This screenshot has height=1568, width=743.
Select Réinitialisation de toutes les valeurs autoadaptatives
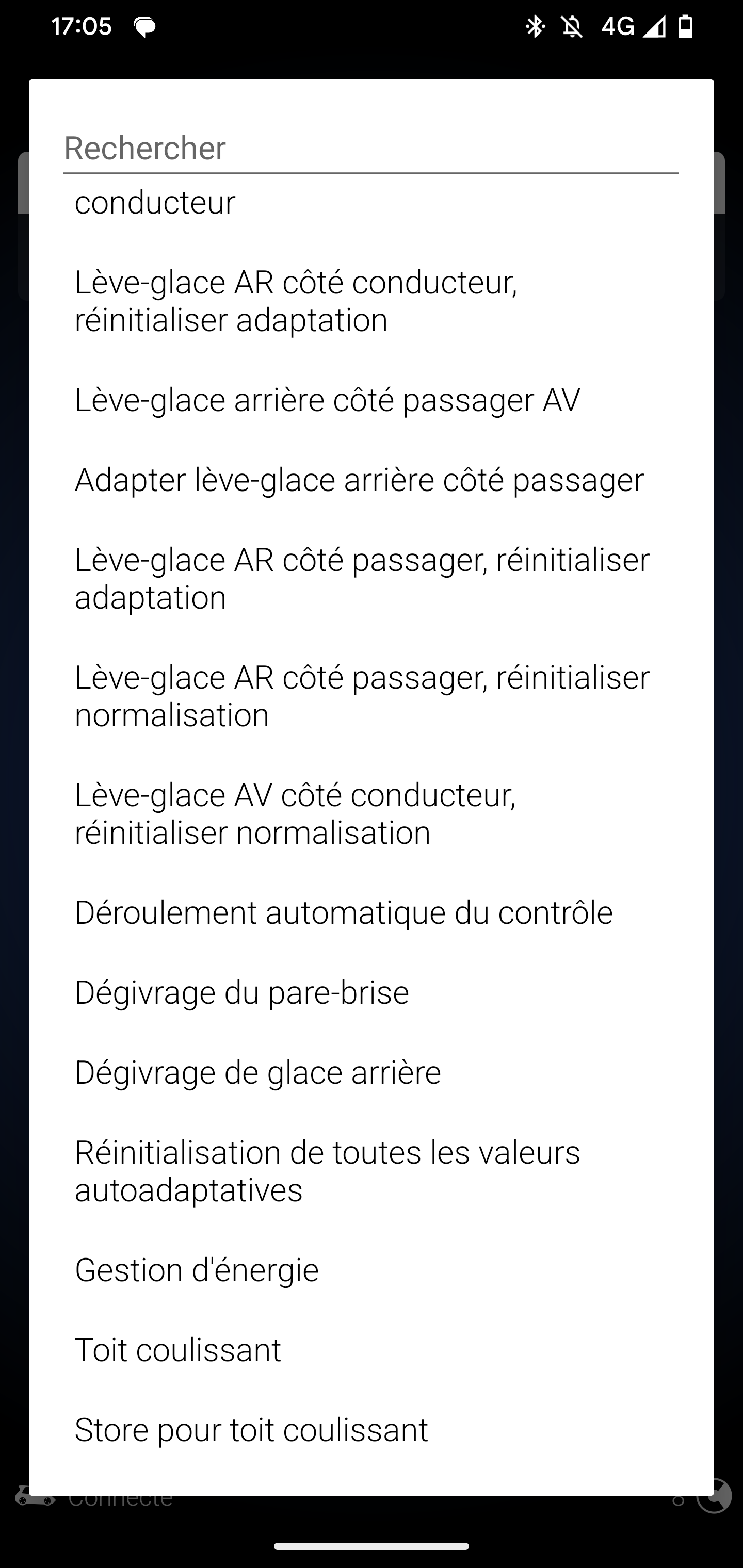click(x=371, y=1170)
